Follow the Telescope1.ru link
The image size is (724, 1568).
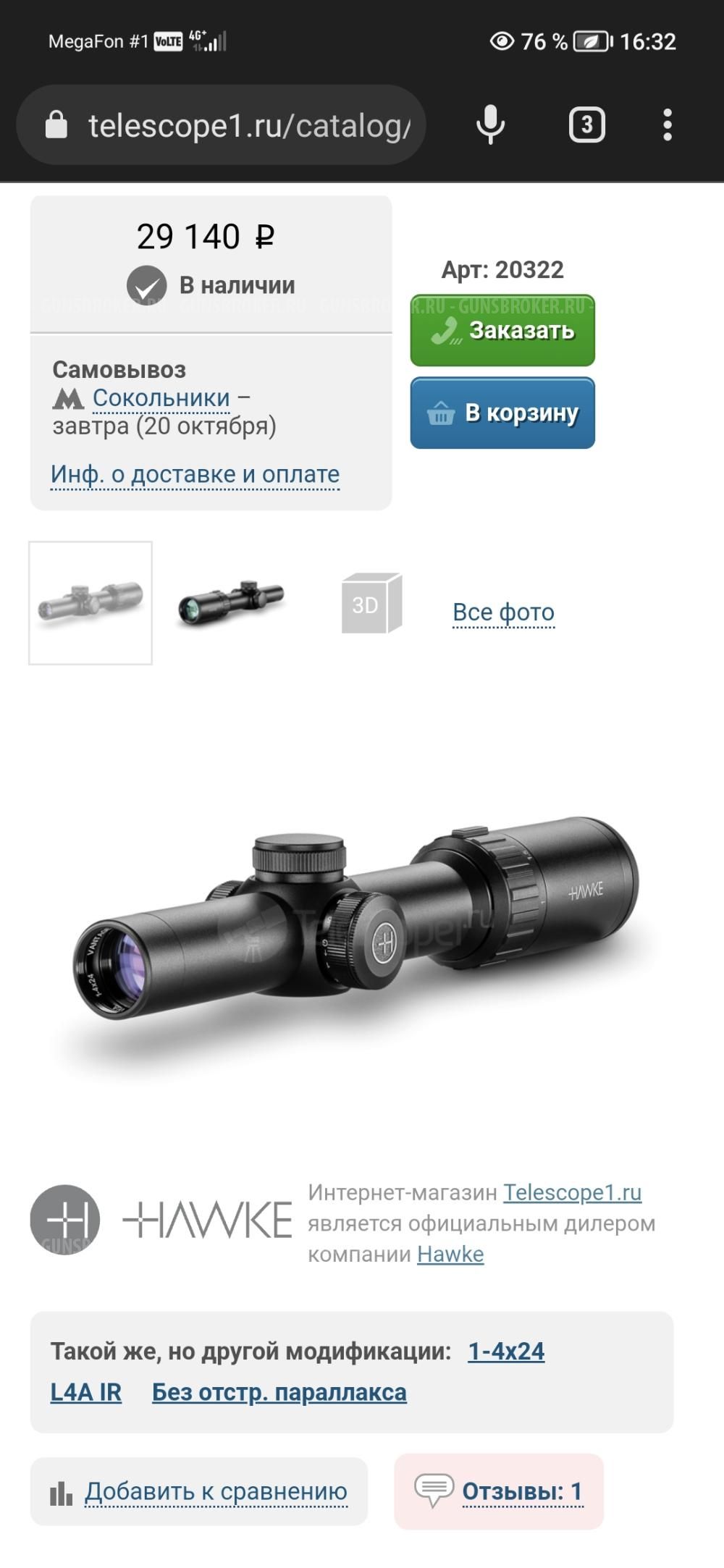pyautogui.click(x=572, y=1192)
